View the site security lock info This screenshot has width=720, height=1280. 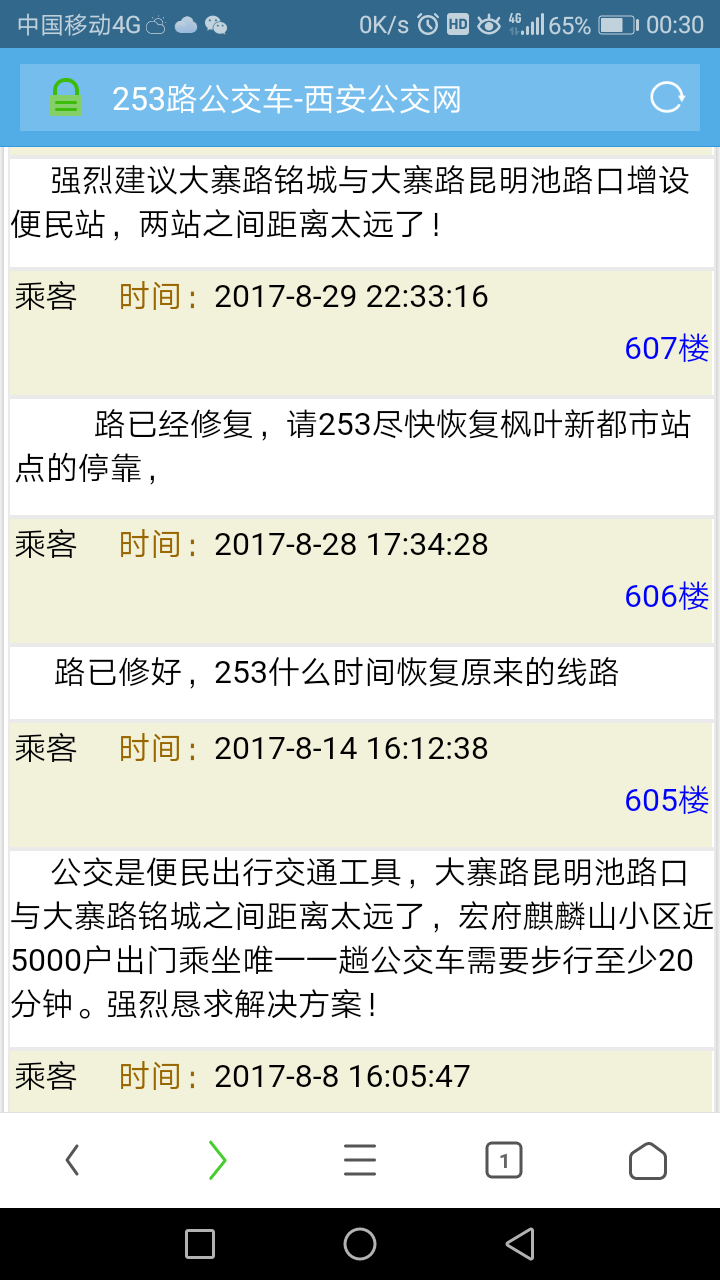coord(66,97)
